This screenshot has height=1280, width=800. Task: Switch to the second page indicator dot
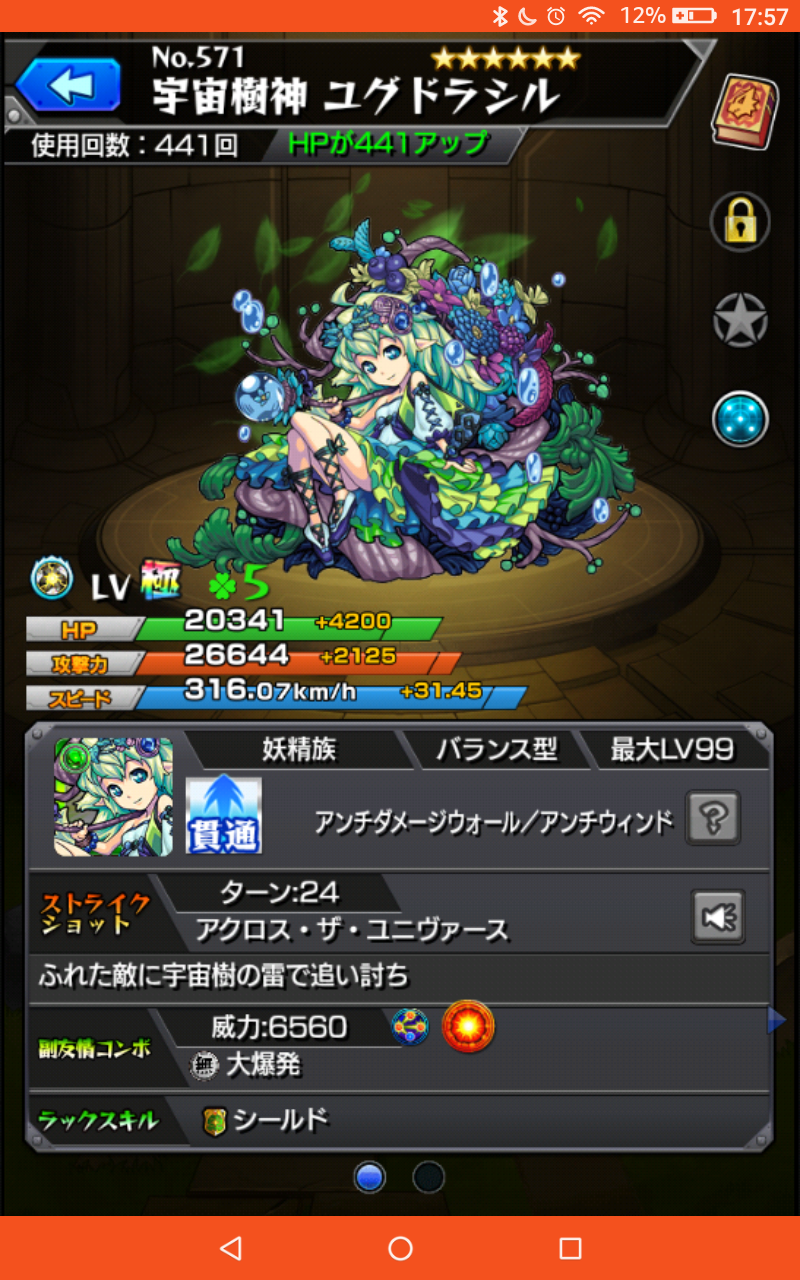tap(429, 1178)
